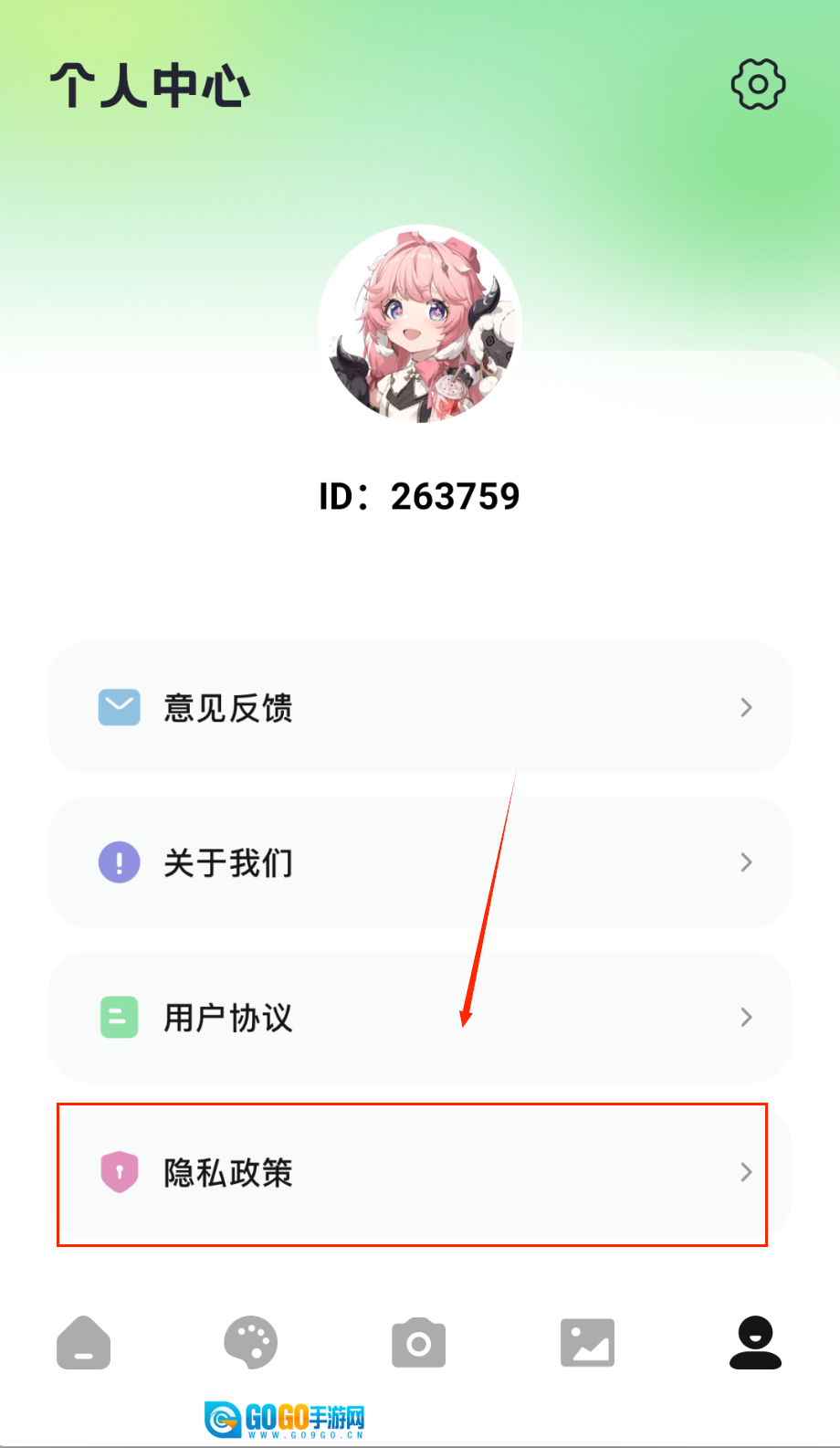Tap the profile avatar picture
Viewport: 840px width, 1448px height.
[420, 324]
